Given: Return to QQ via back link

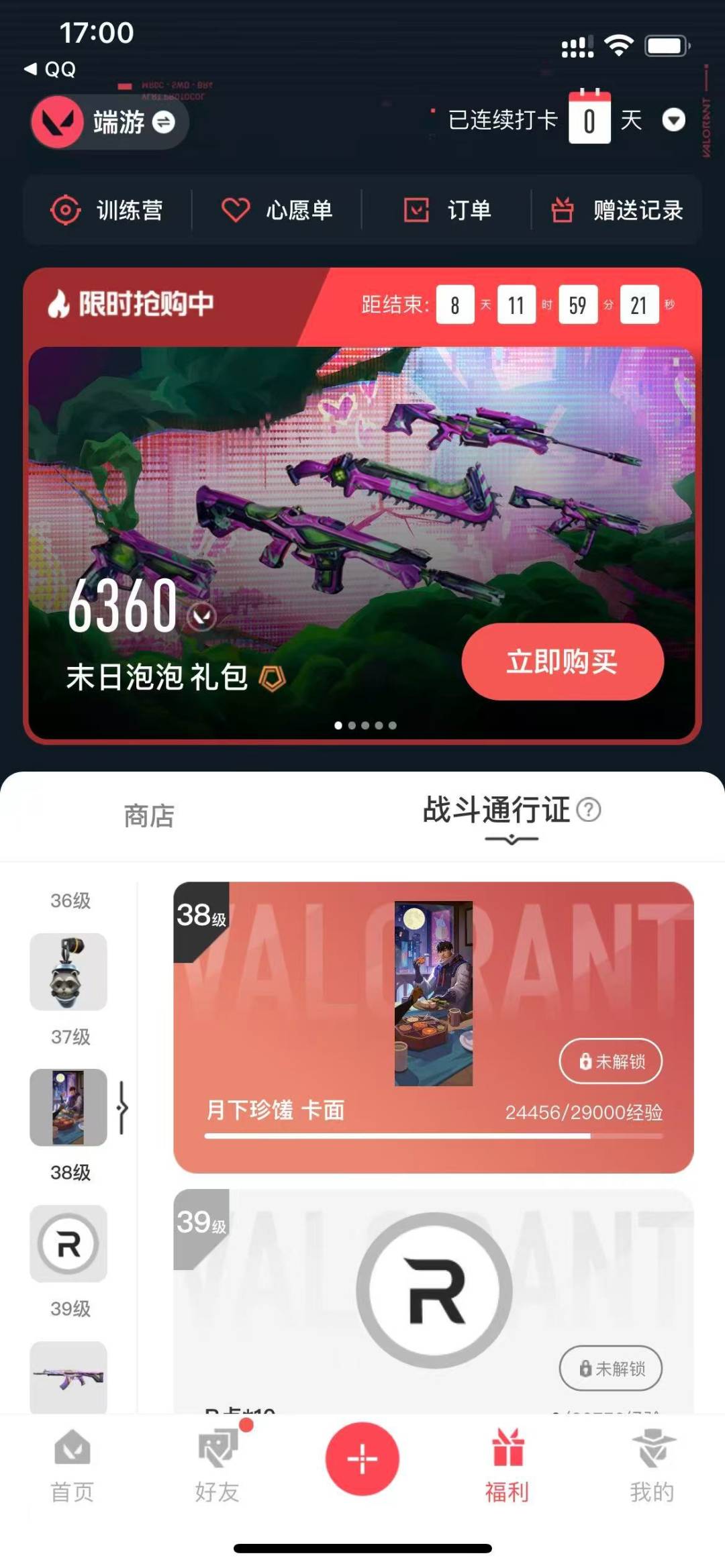Looking at the screenshot, I should pyautogui.click(x=50, y=69).
